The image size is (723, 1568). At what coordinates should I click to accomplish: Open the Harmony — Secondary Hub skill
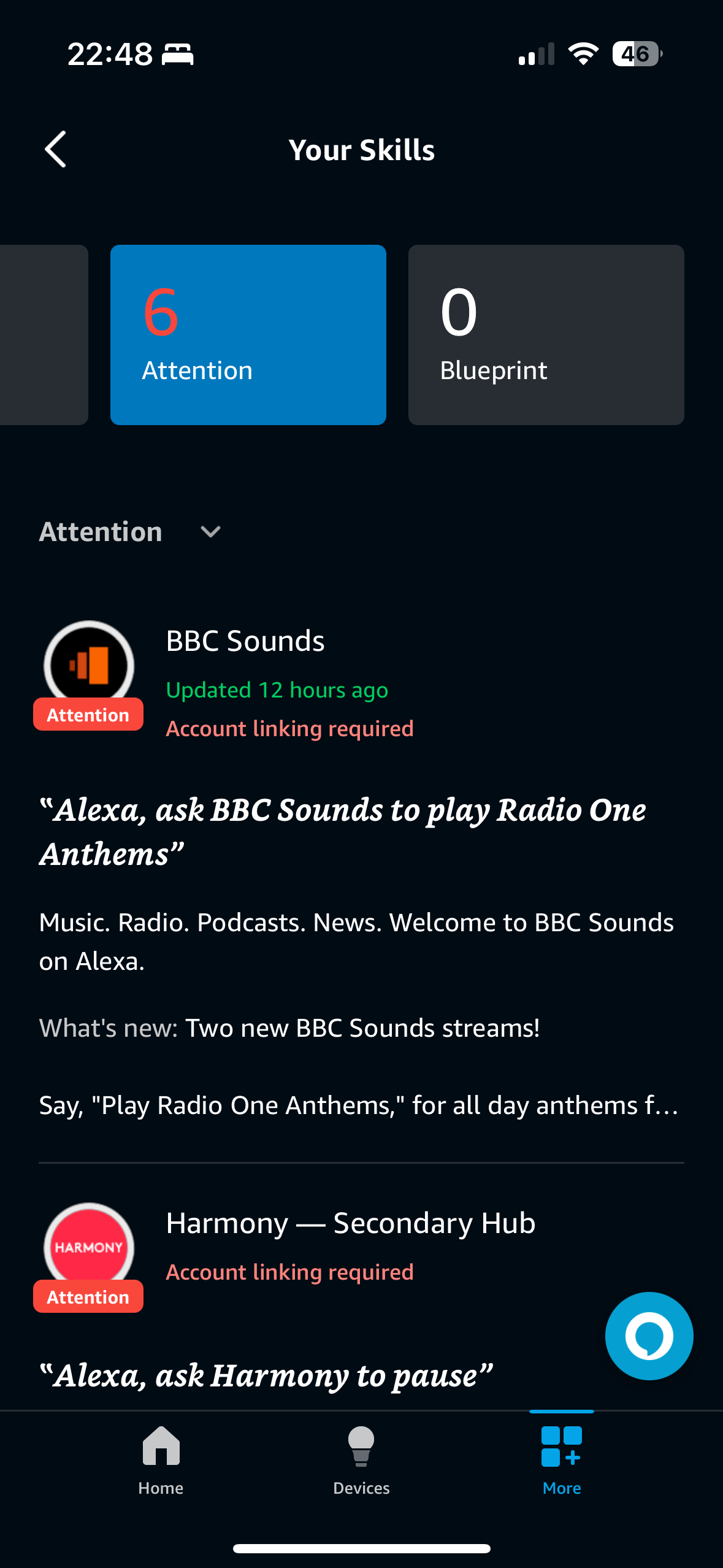[350, 1223]
